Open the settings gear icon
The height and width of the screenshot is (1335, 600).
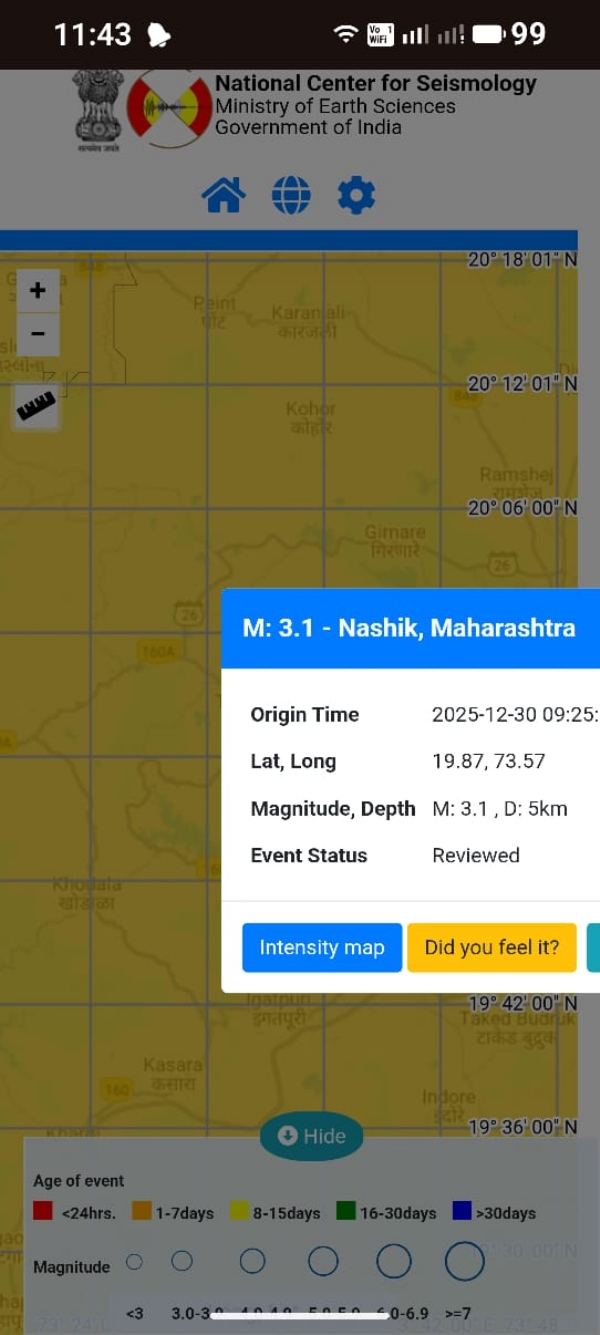[356, 195]
